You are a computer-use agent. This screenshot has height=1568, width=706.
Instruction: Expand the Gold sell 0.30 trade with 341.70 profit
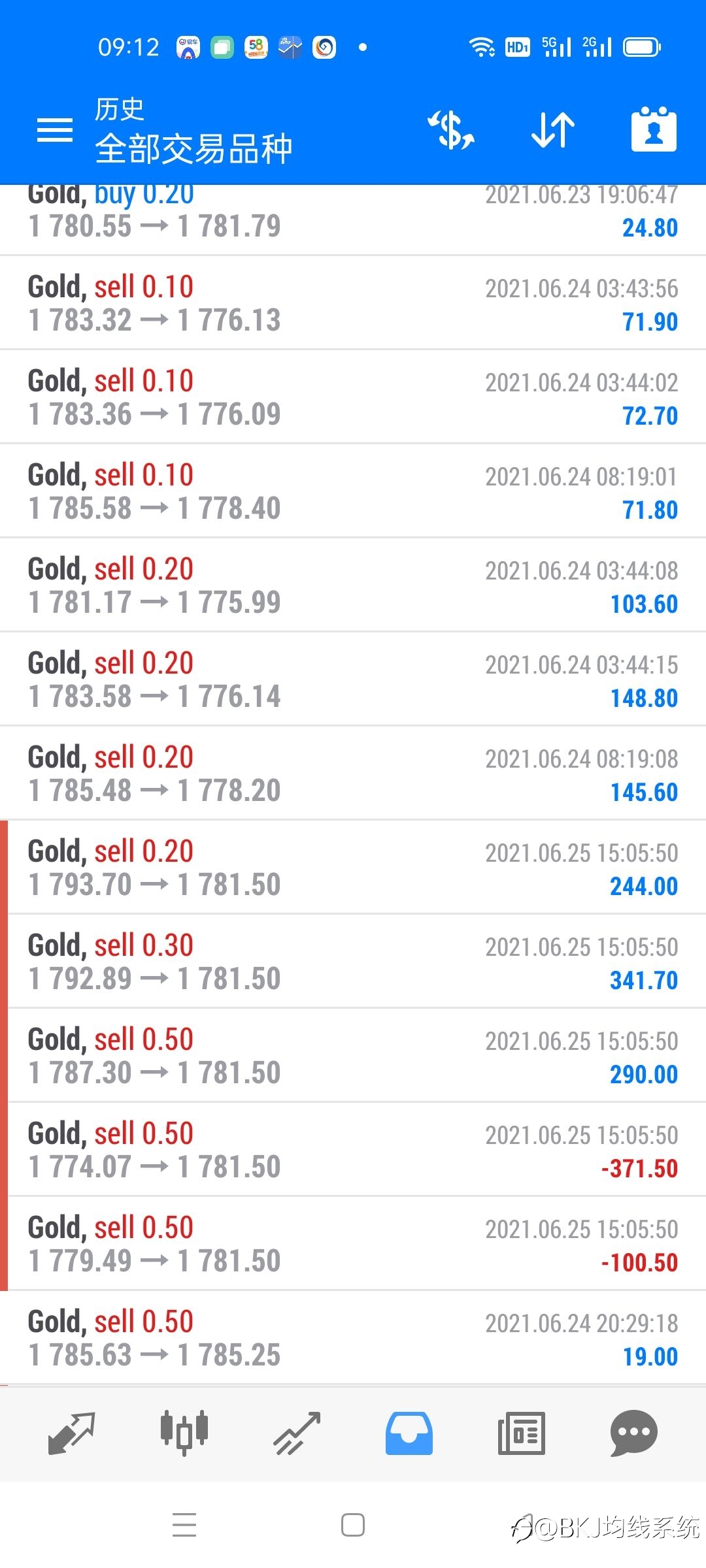(x=353, y=962)
